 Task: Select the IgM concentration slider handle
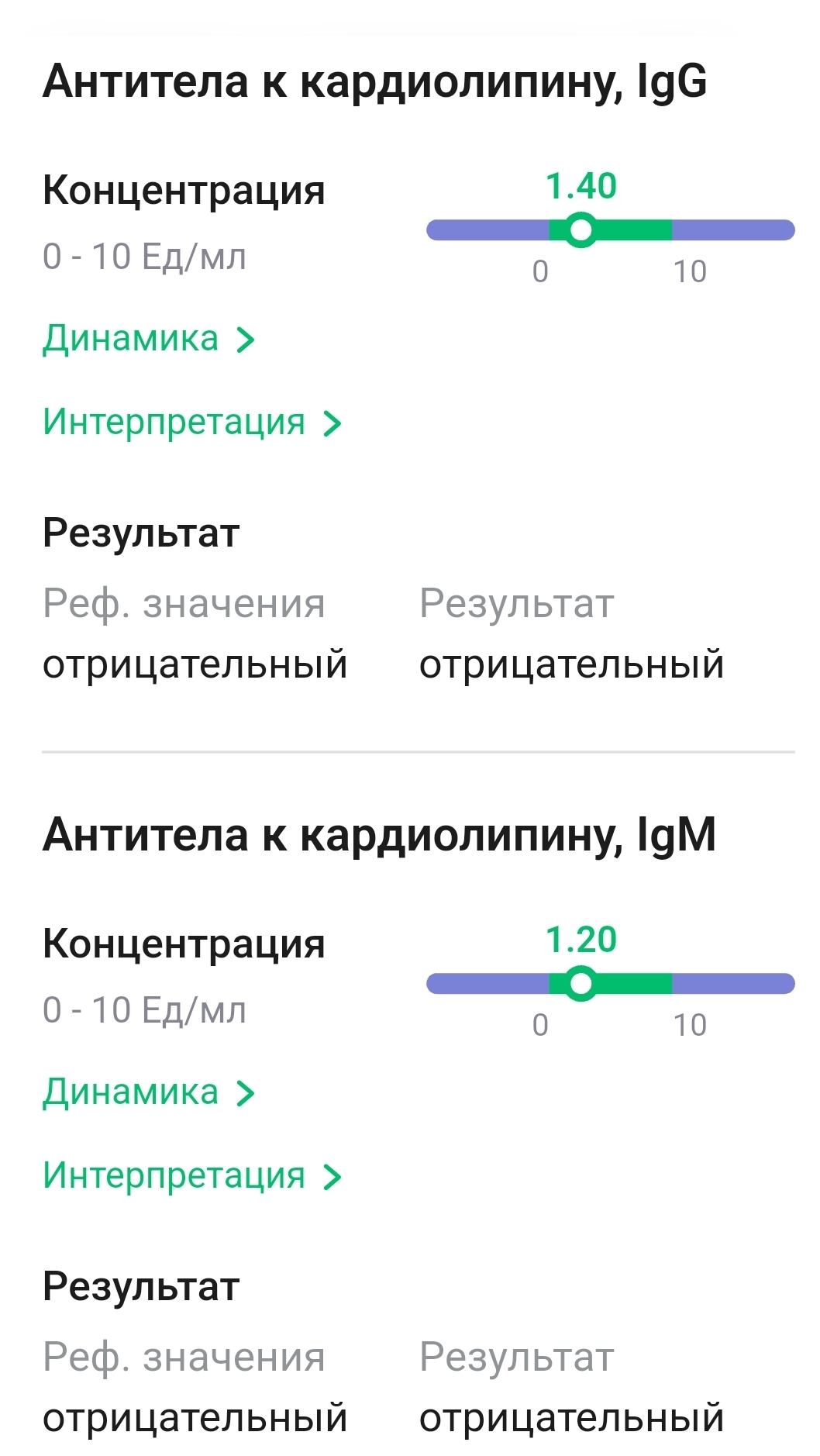pyautogui.click(x=581, y=982)
